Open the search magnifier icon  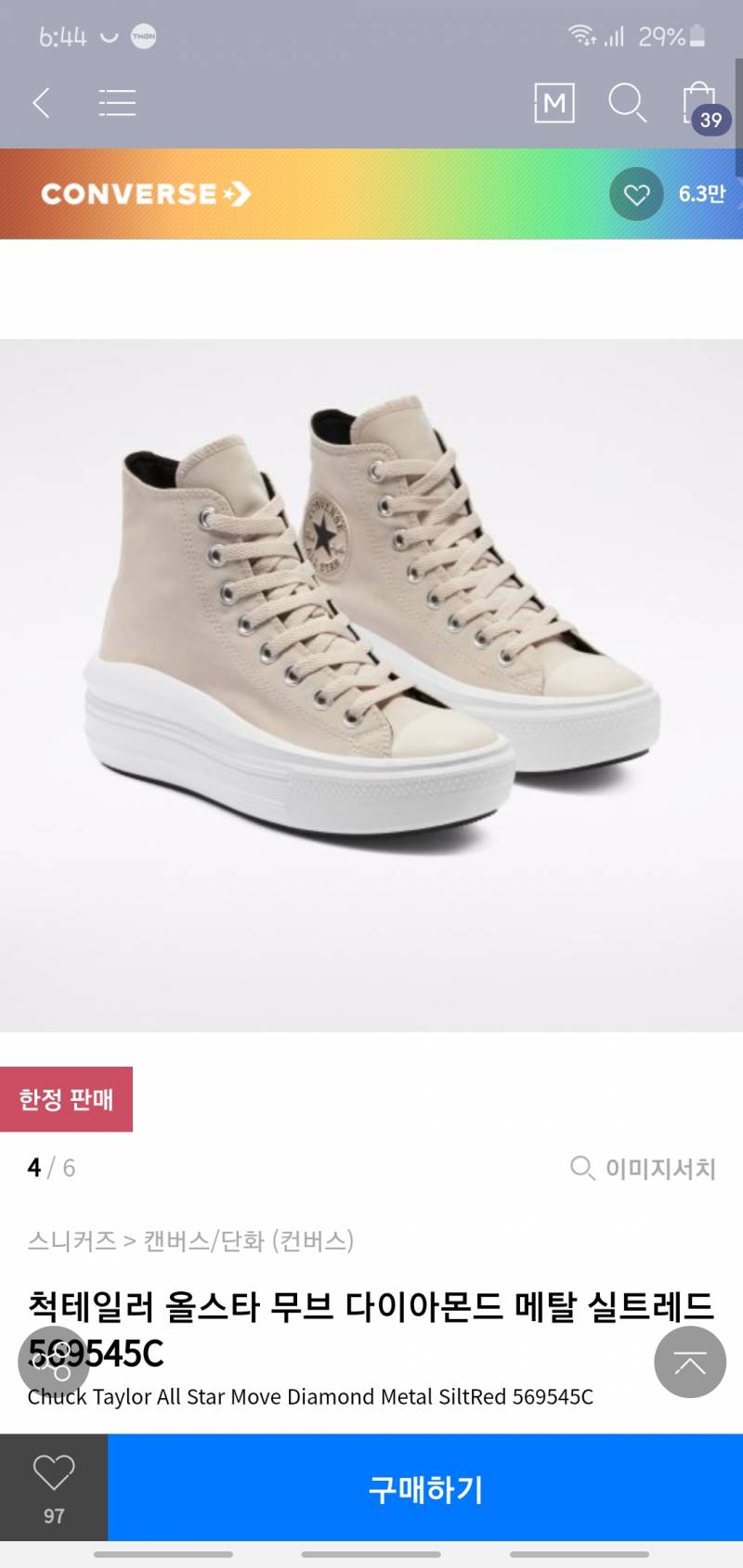tap(628, 102)
